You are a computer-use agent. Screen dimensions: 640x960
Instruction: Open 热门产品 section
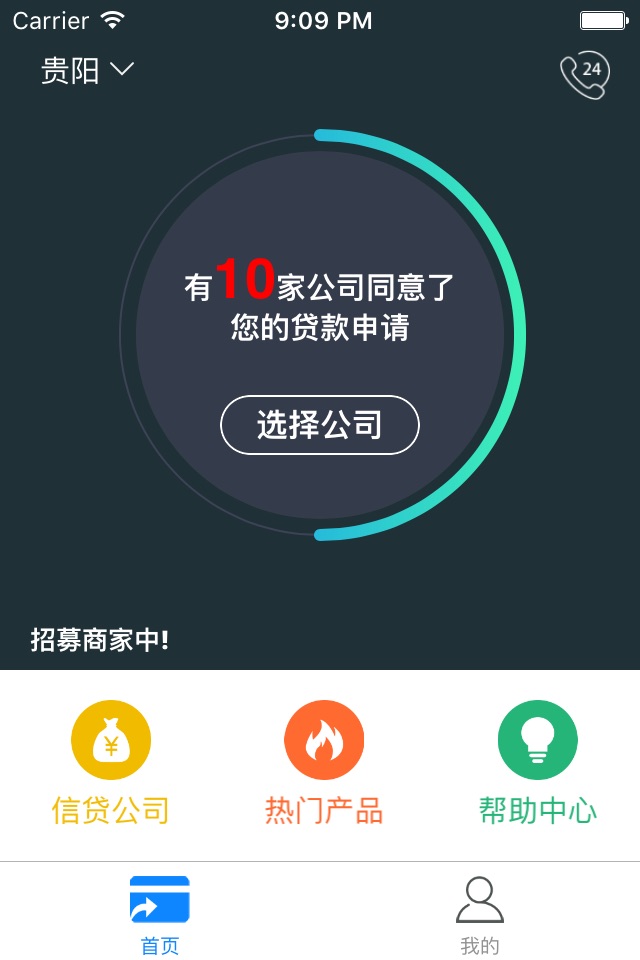[324, 763]
